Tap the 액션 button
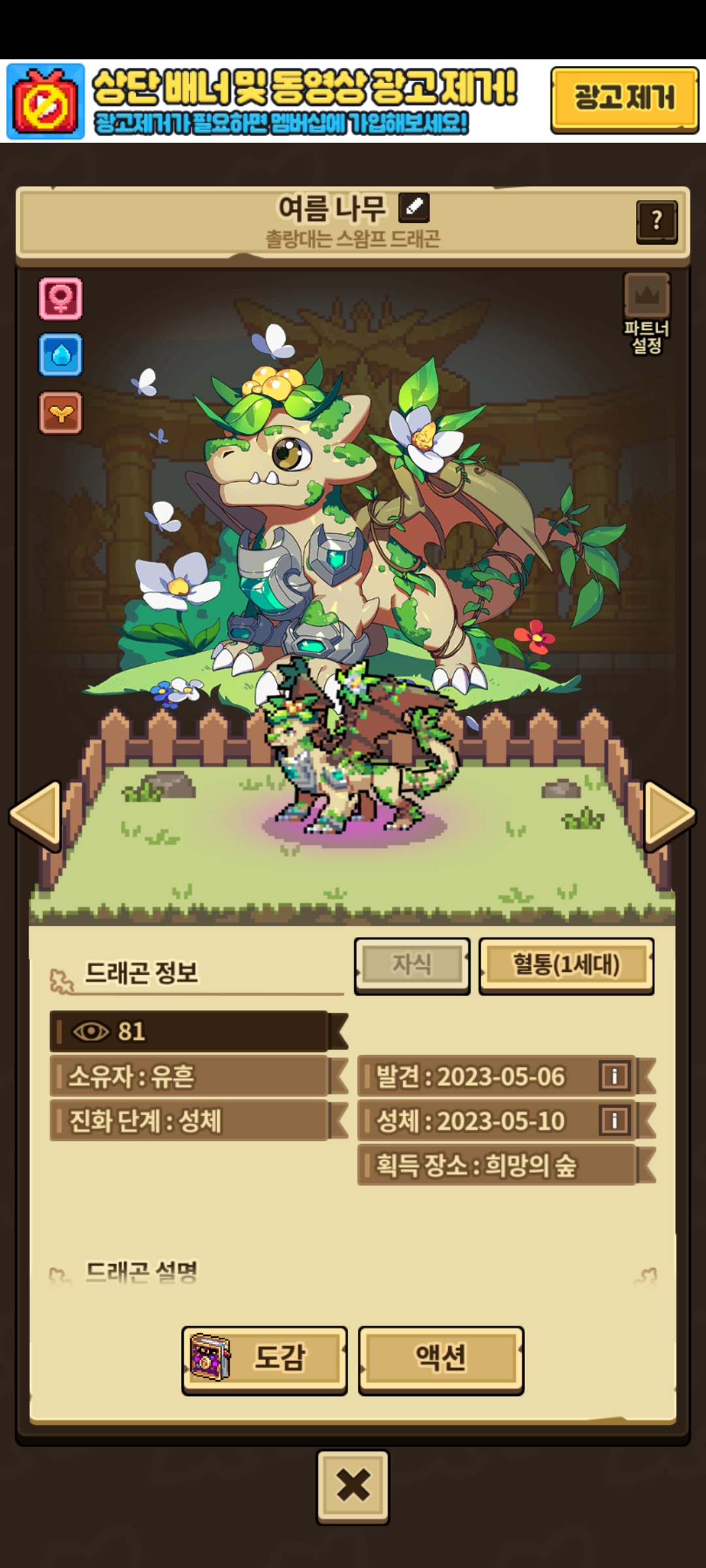Image resolution: width=706 pixels, height=1568 pixels. coord(441,1358)
